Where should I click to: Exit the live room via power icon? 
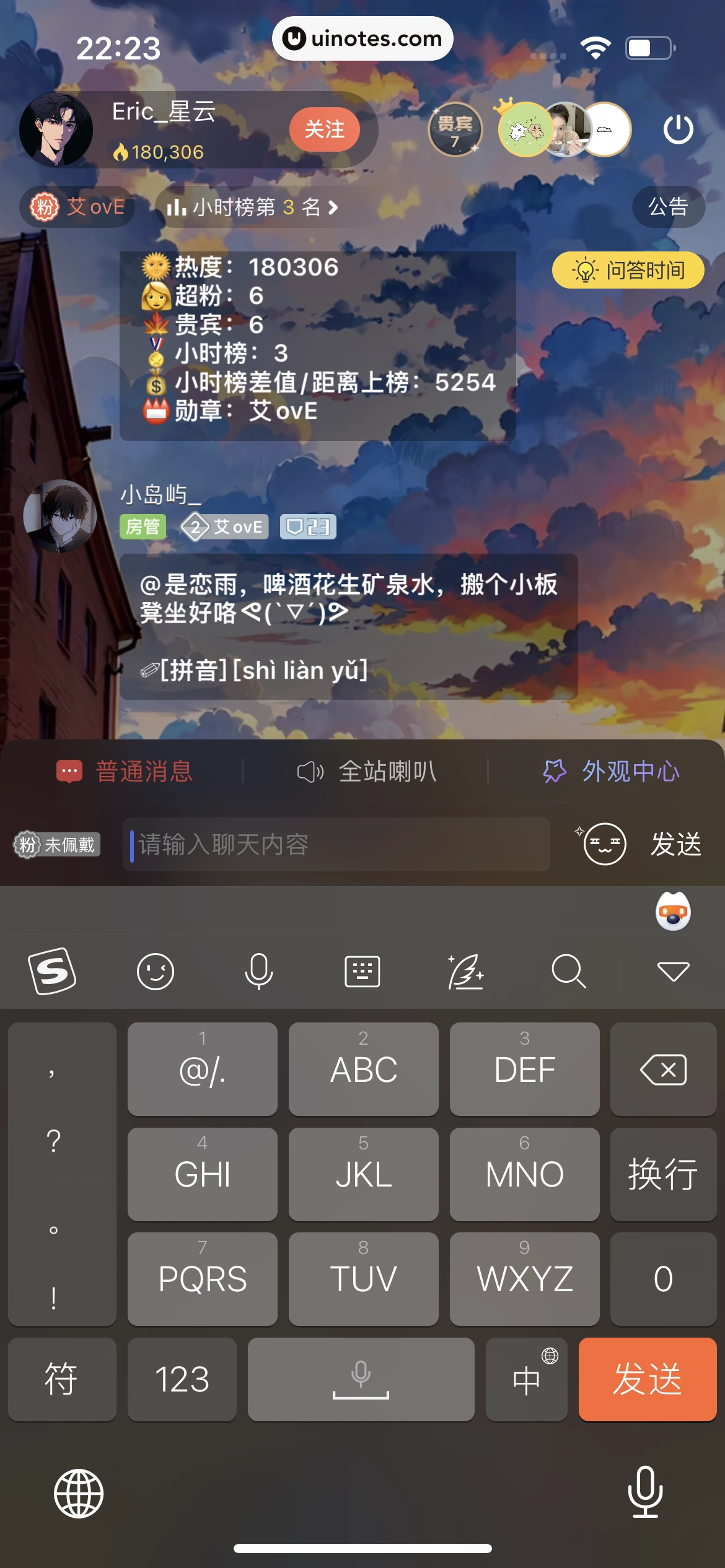678,130
